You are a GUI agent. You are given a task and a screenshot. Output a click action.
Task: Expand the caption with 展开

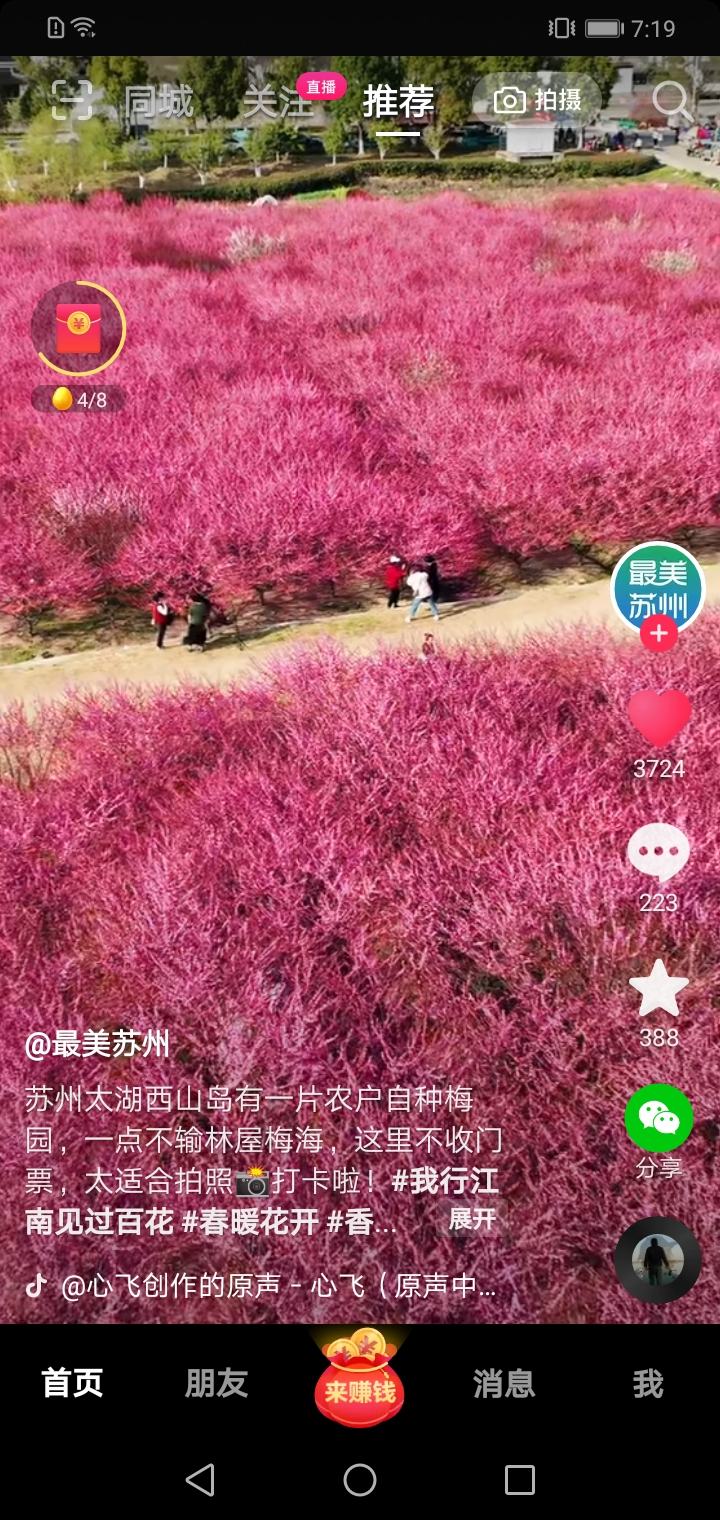click(472, 1219)
